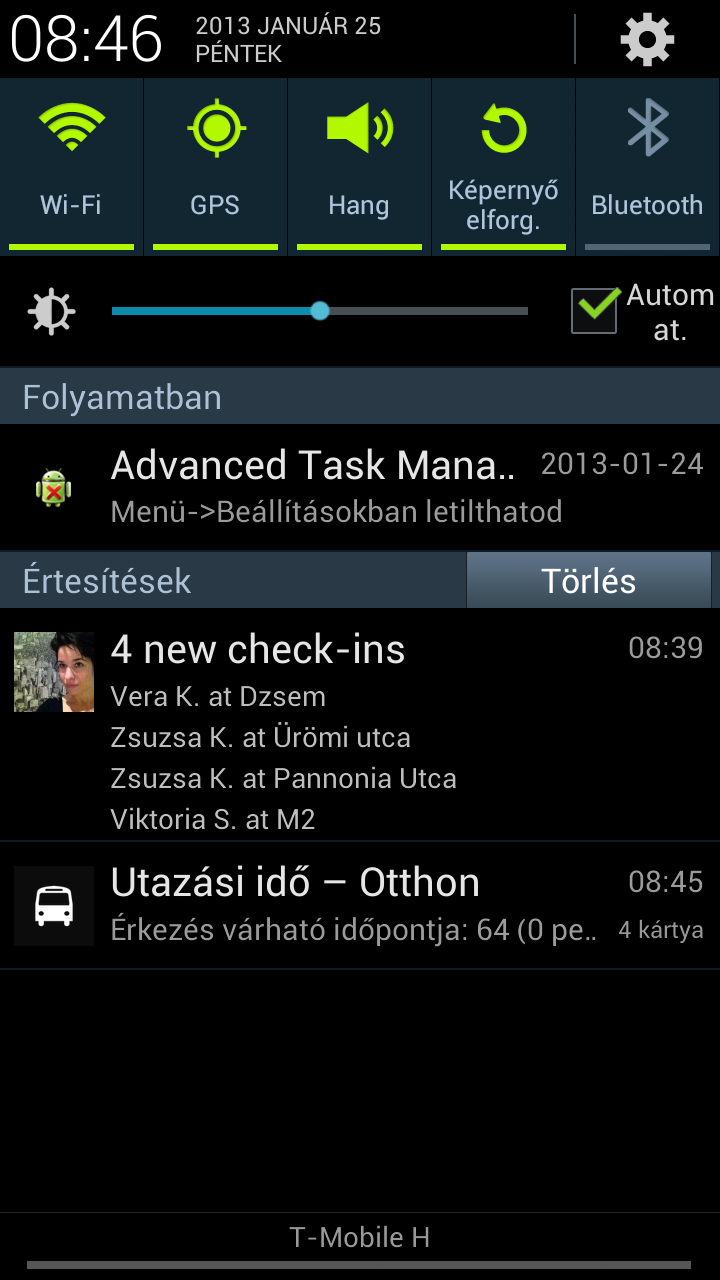This screenshot has width=720, height=1280.
Task: Tap the brightness slider track
Action: (320, 311)
